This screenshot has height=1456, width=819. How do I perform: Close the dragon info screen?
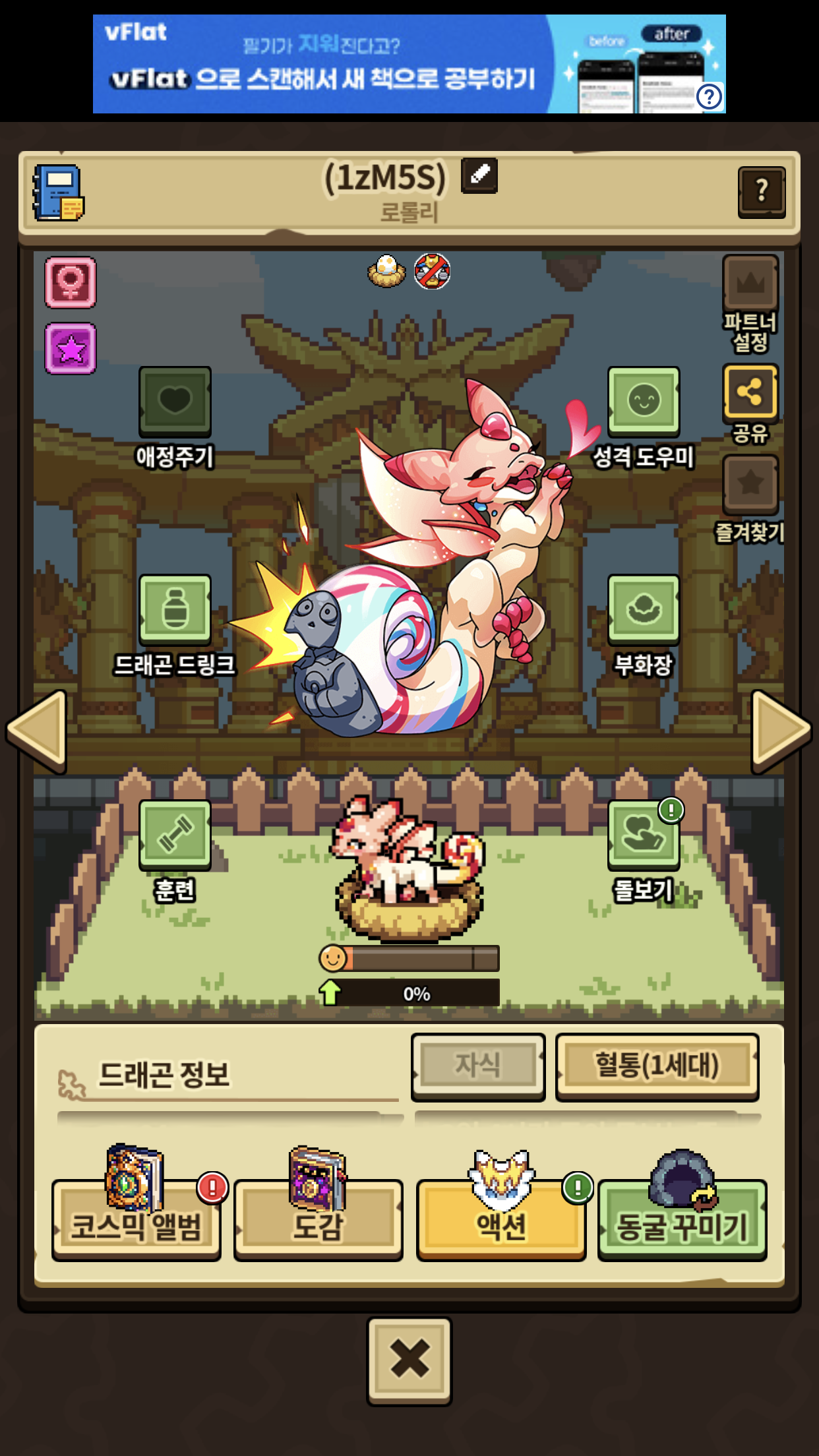(409, 1361)
